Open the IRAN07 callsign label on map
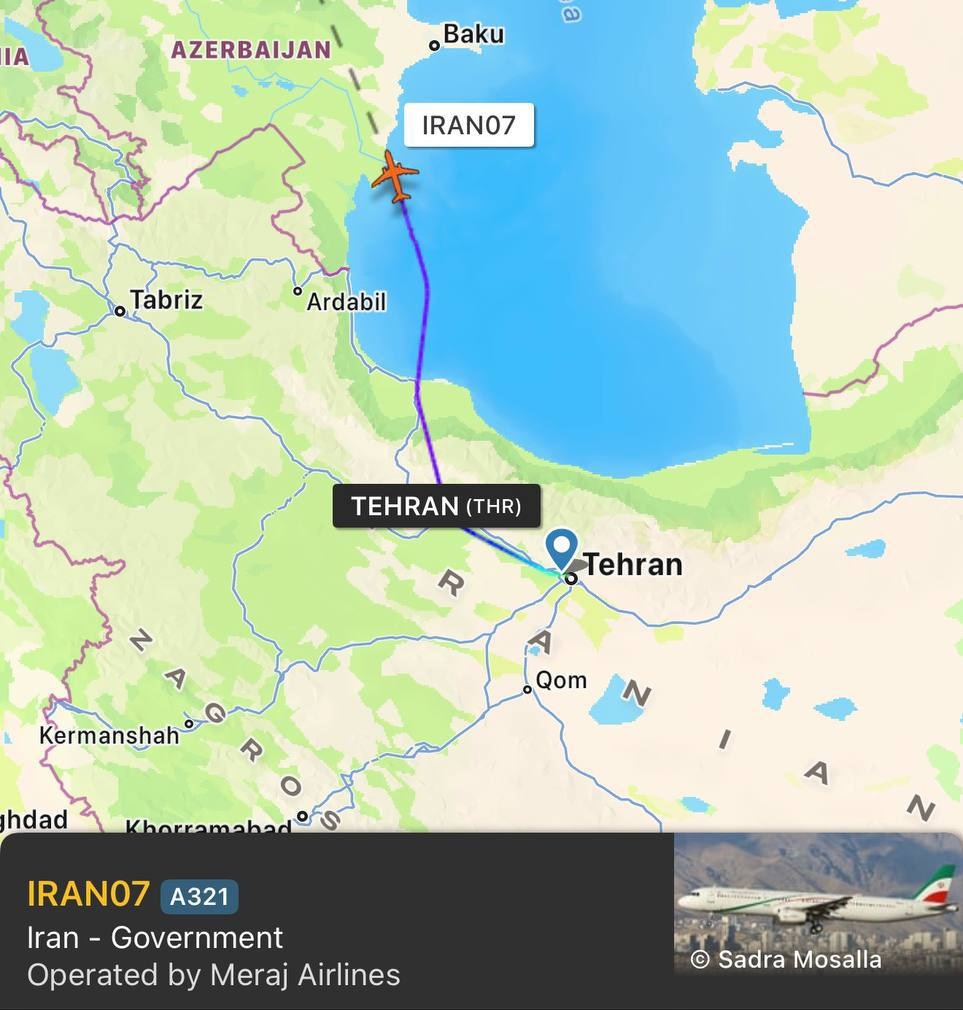Image resolution: width=963 pixels, height=1010 pixels. [x=468, y=126]
